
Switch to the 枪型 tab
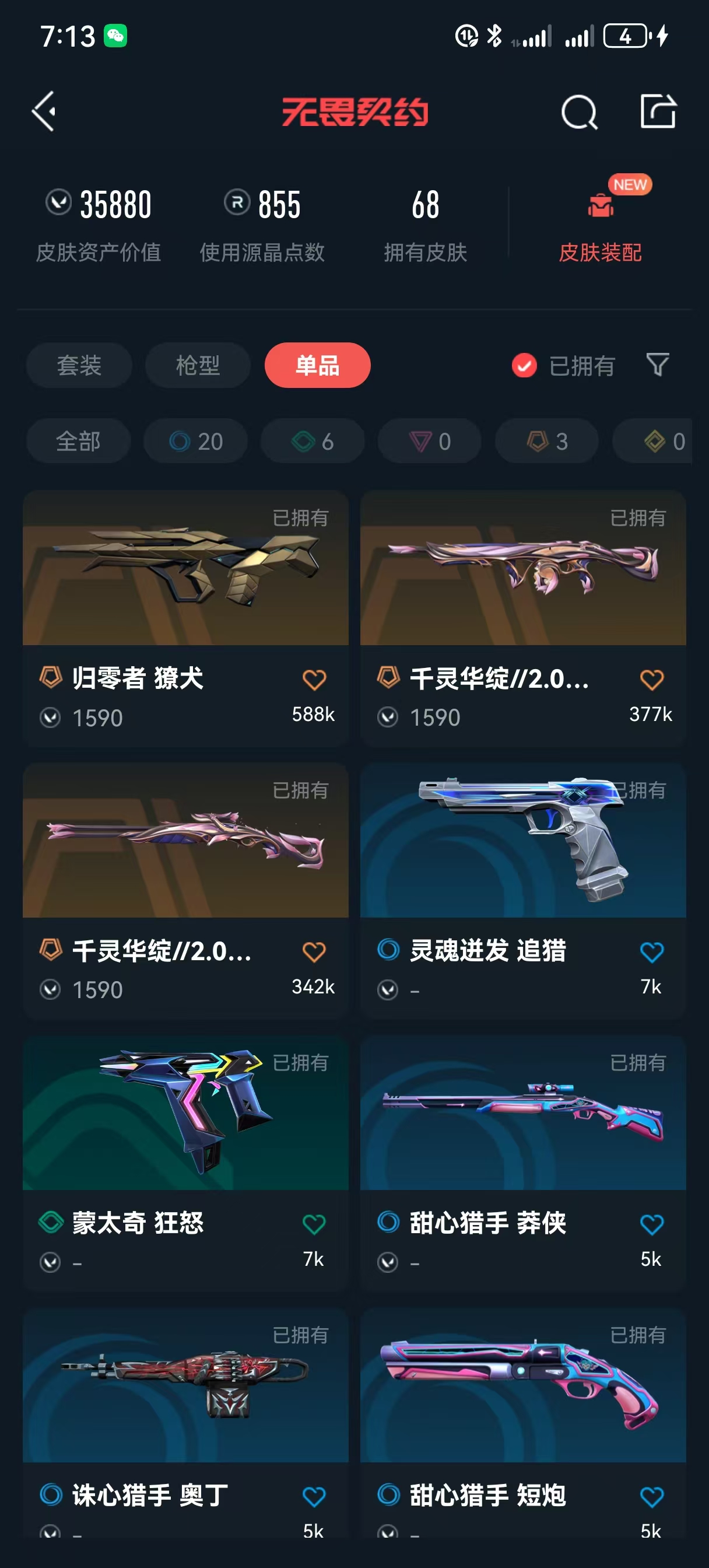pyautogui.click(x=198, y=365)
